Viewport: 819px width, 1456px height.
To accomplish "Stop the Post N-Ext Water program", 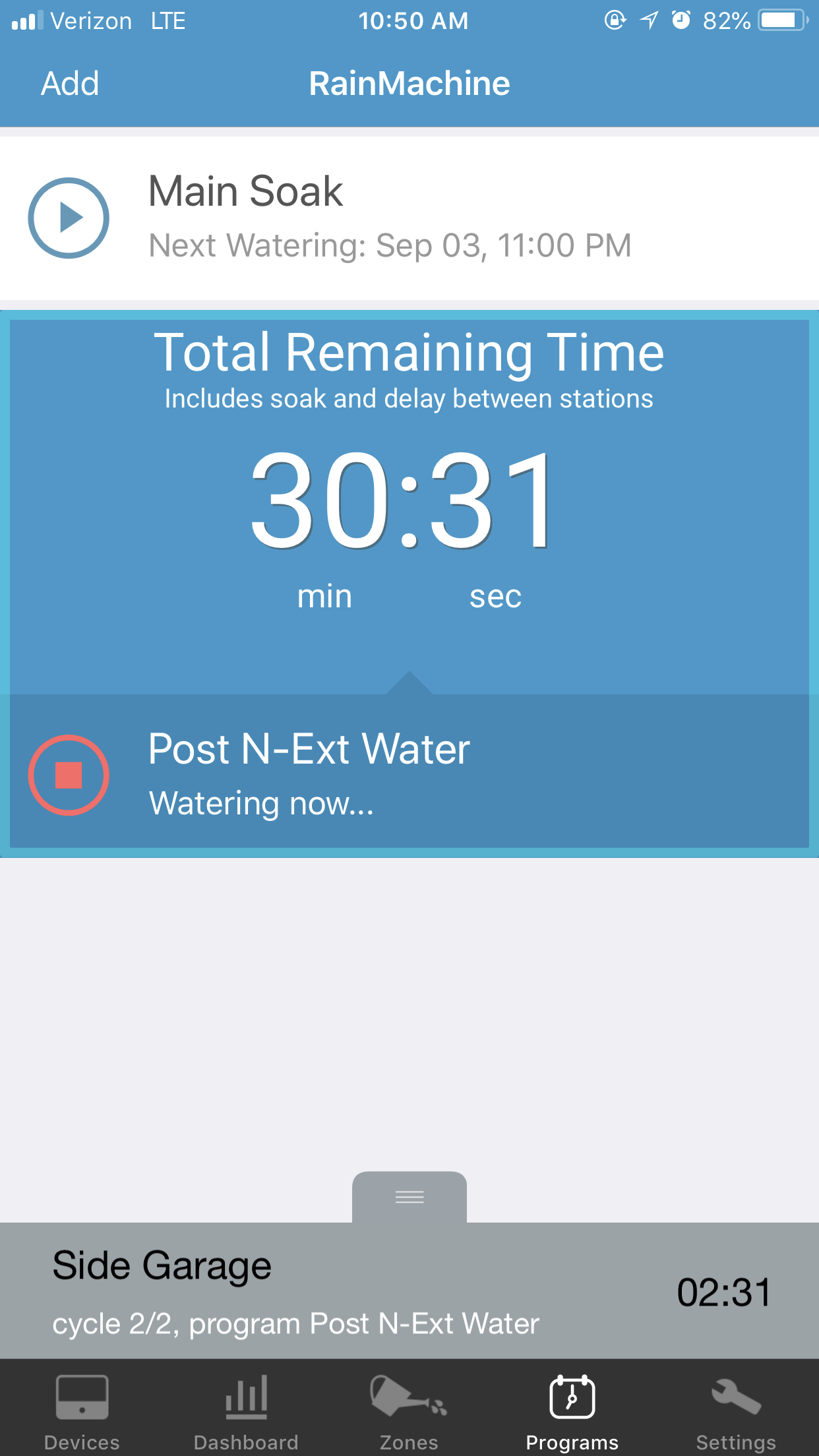I will click(69, 775).
